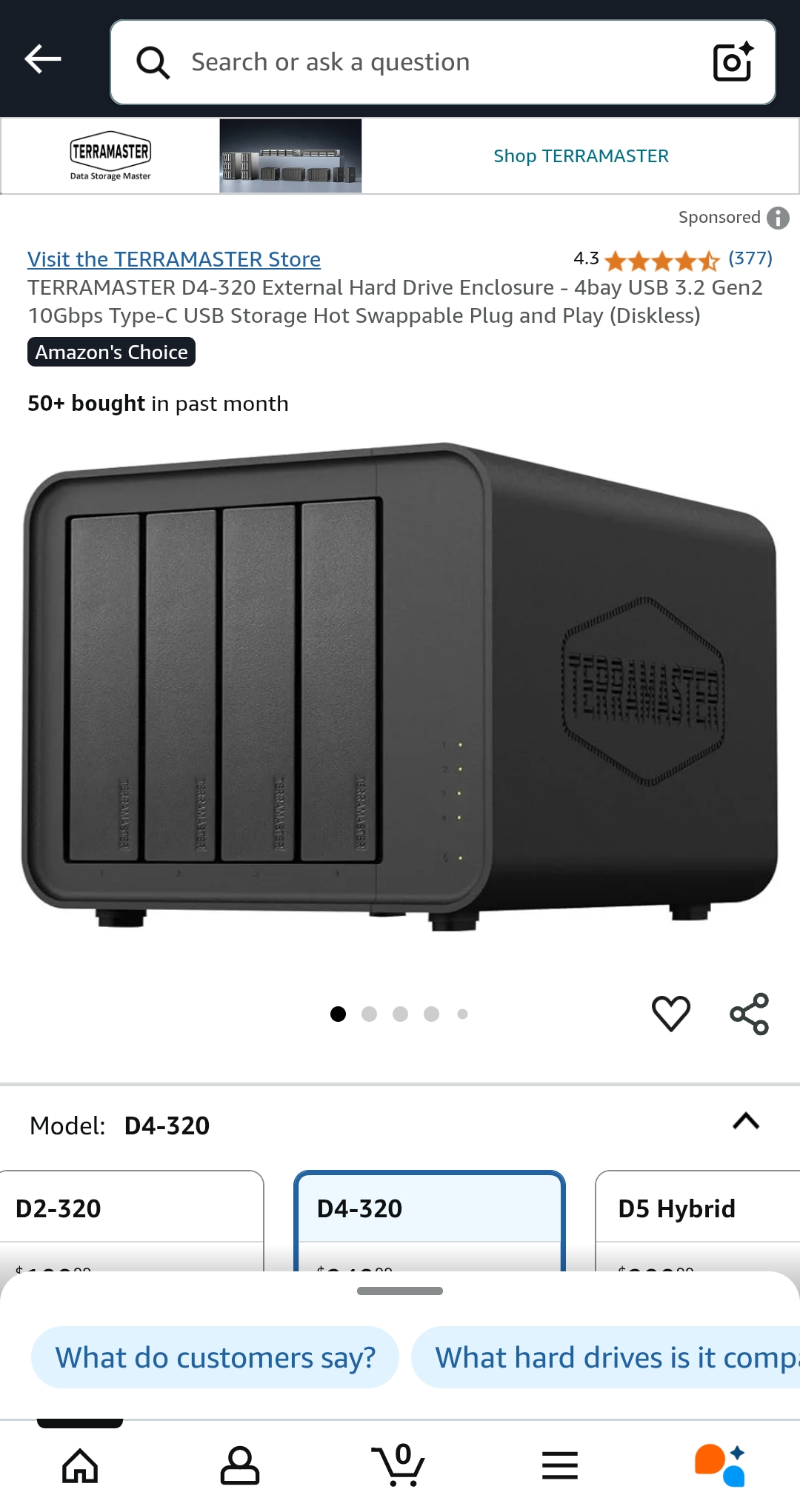This screenshot has width=800, height=1512.
Task: Go to the Home tab
Action: point(80,1465)
